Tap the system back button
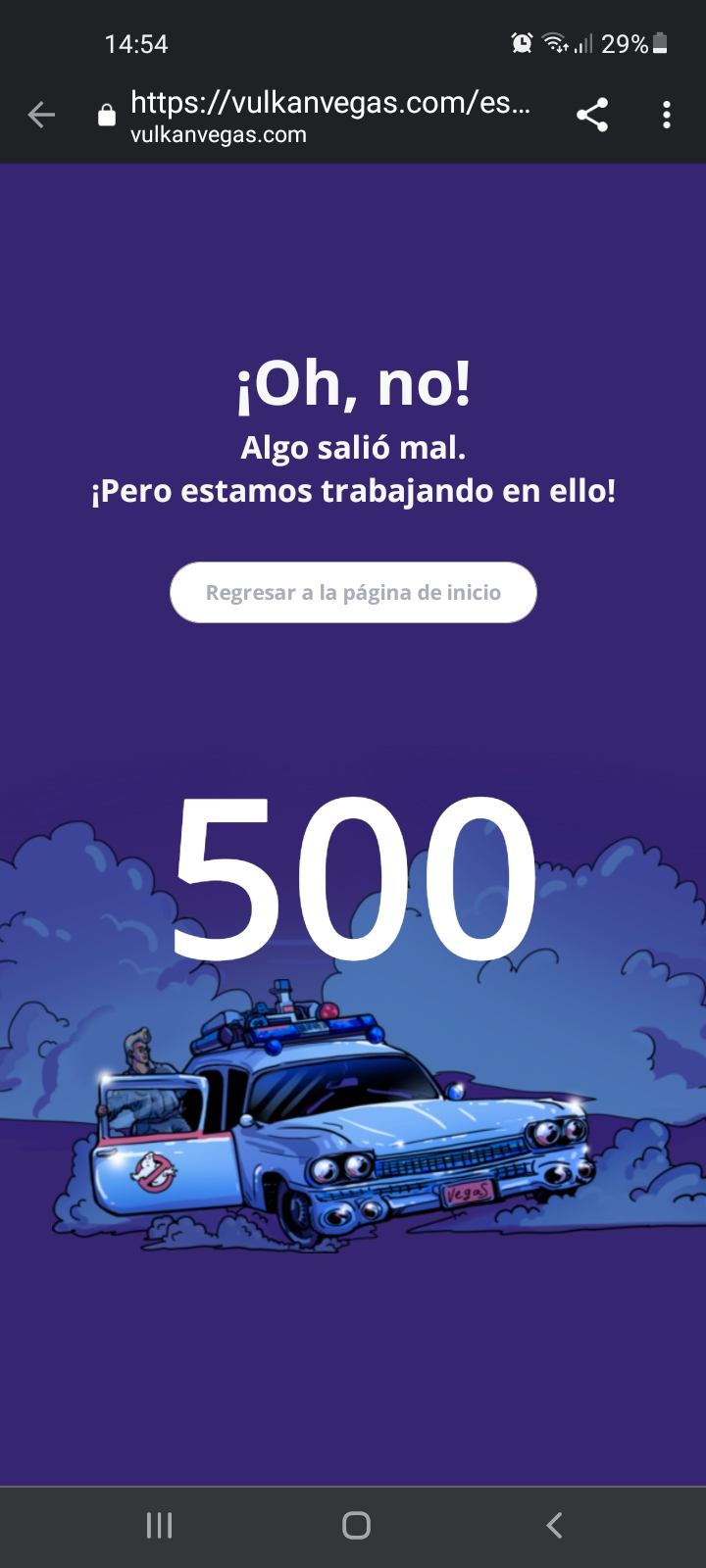The height and width of the screenshot is (1568, 706). pyautogui.click(x=554, y=1525)
